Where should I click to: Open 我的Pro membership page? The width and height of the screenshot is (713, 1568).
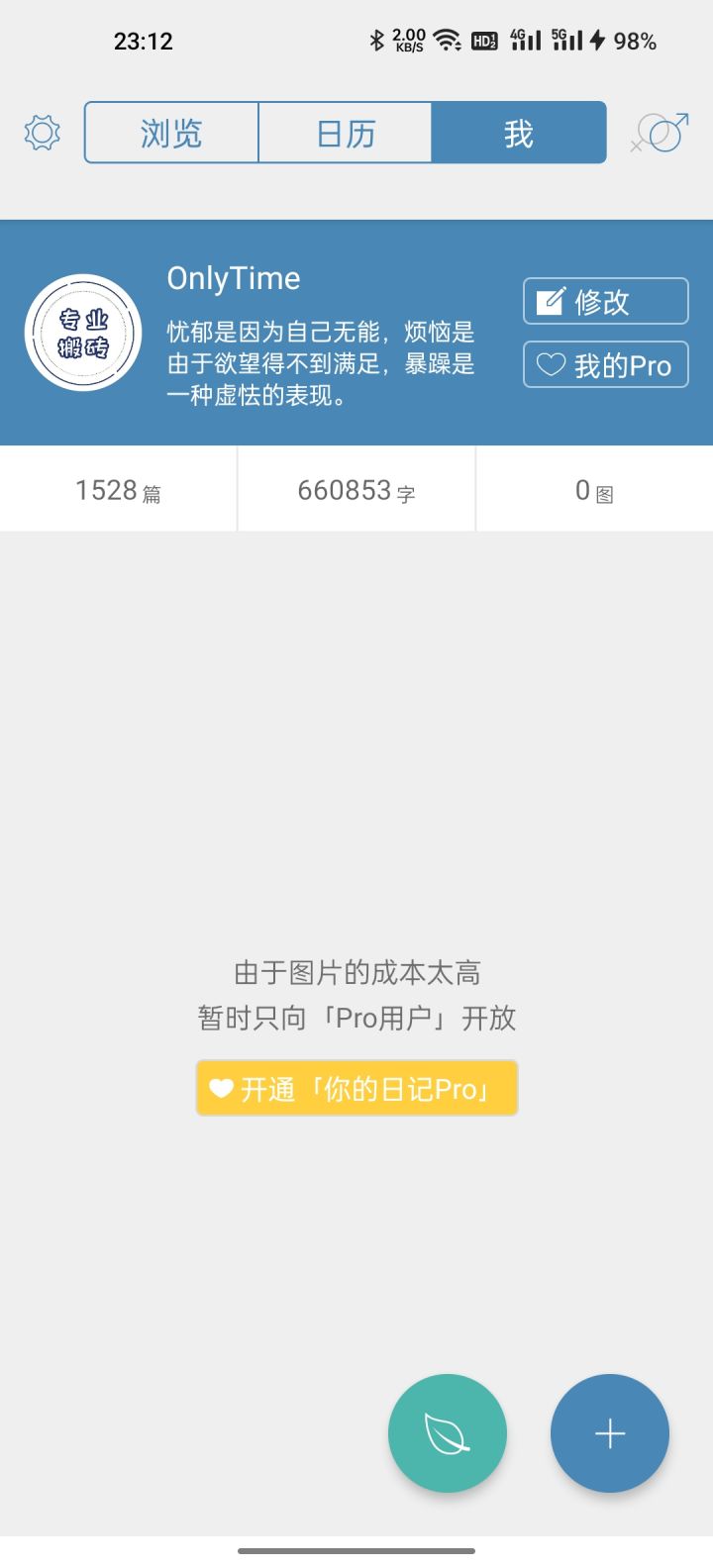coord(606,364)
